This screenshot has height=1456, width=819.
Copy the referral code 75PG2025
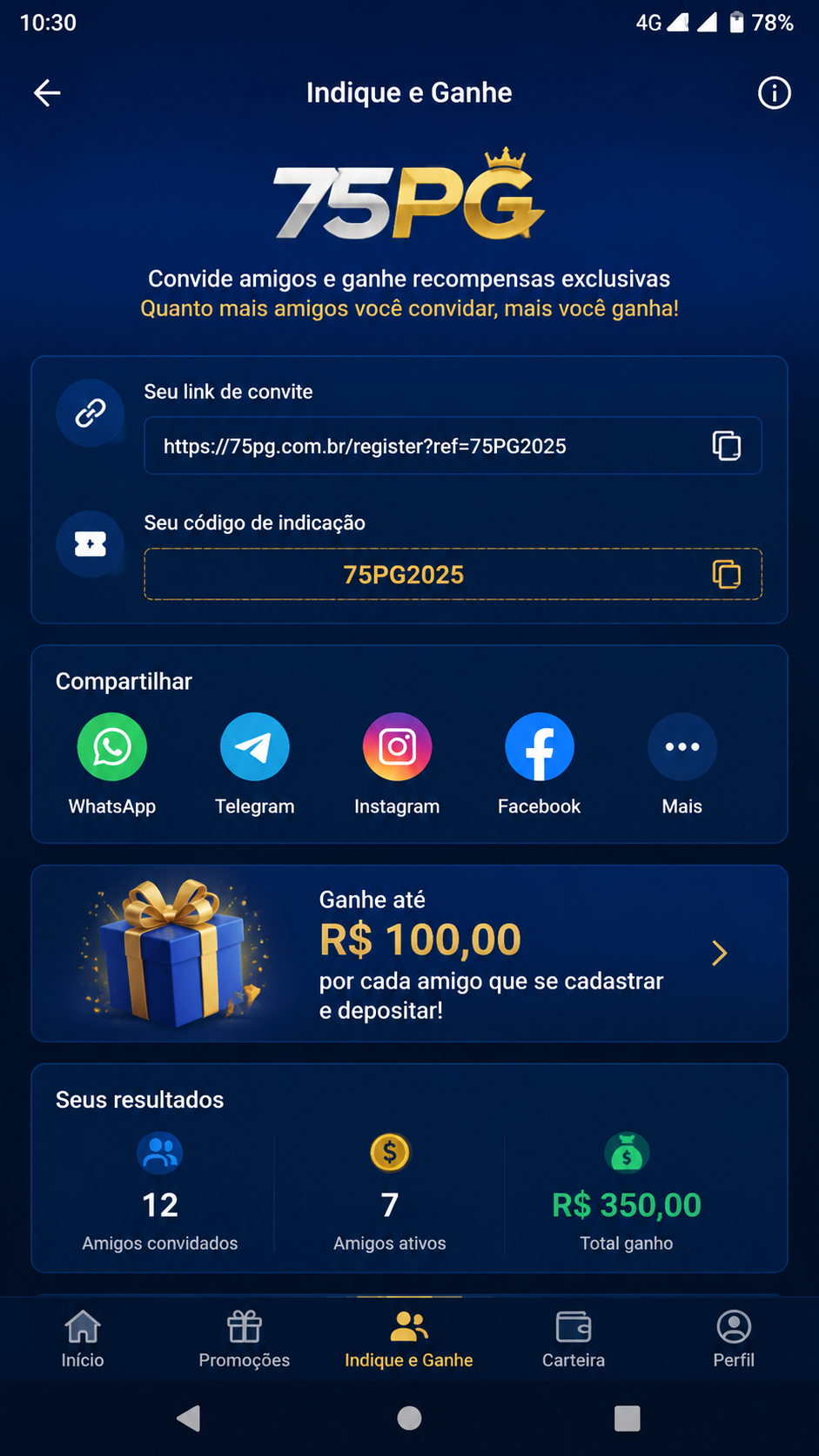(x=727, y=574)
